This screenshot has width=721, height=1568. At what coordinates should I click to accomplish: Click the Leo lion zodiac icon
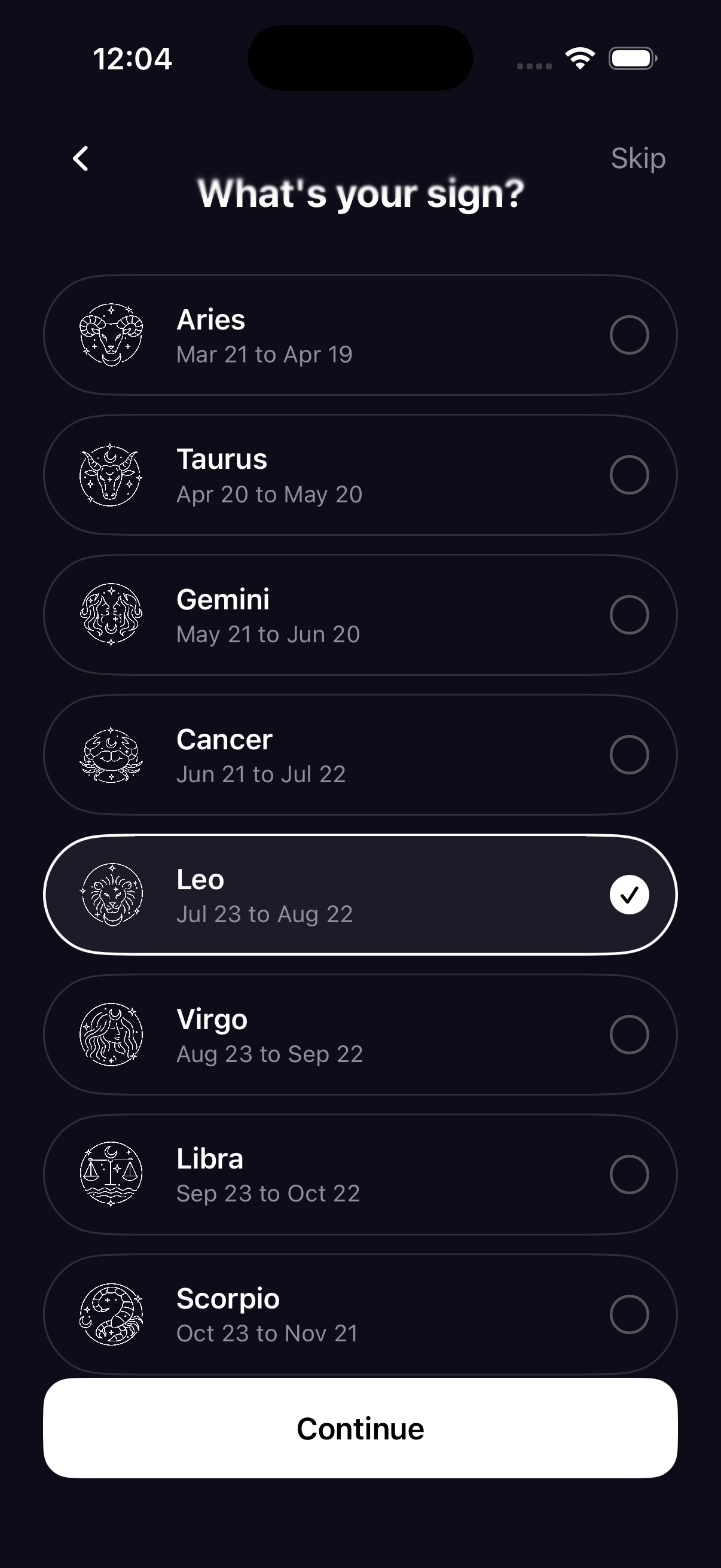click(112, 895)
